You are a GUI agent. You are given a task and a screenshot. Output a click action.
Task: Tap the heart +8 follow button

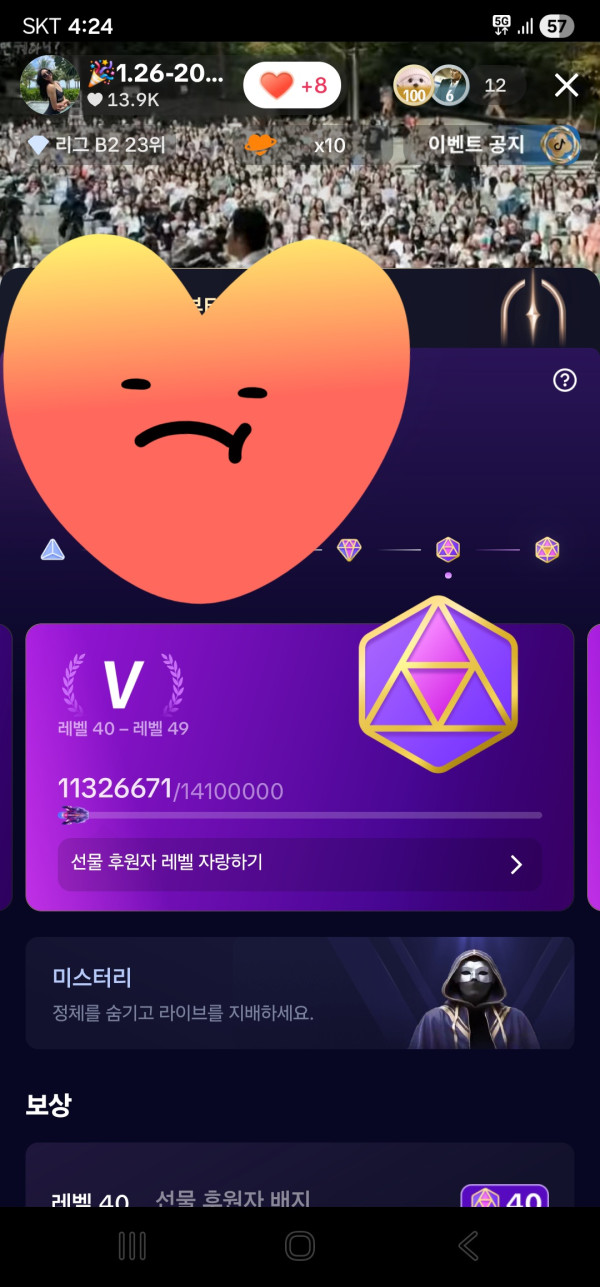click(x=291, y=86)
